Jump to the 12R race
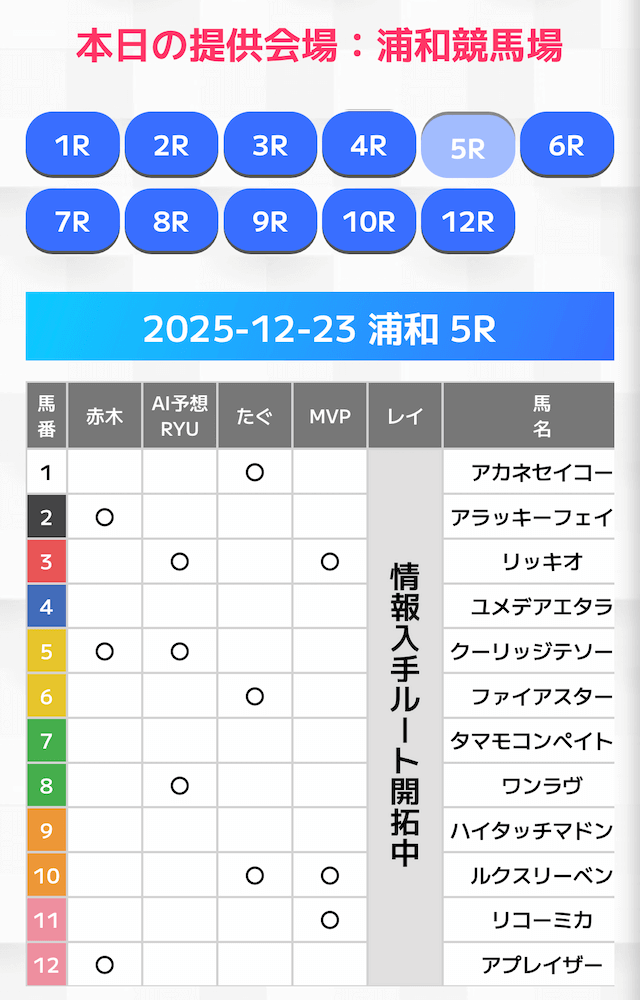Image resolution: width=640 pixels, height=1000 pixels. tap(468, 221)
